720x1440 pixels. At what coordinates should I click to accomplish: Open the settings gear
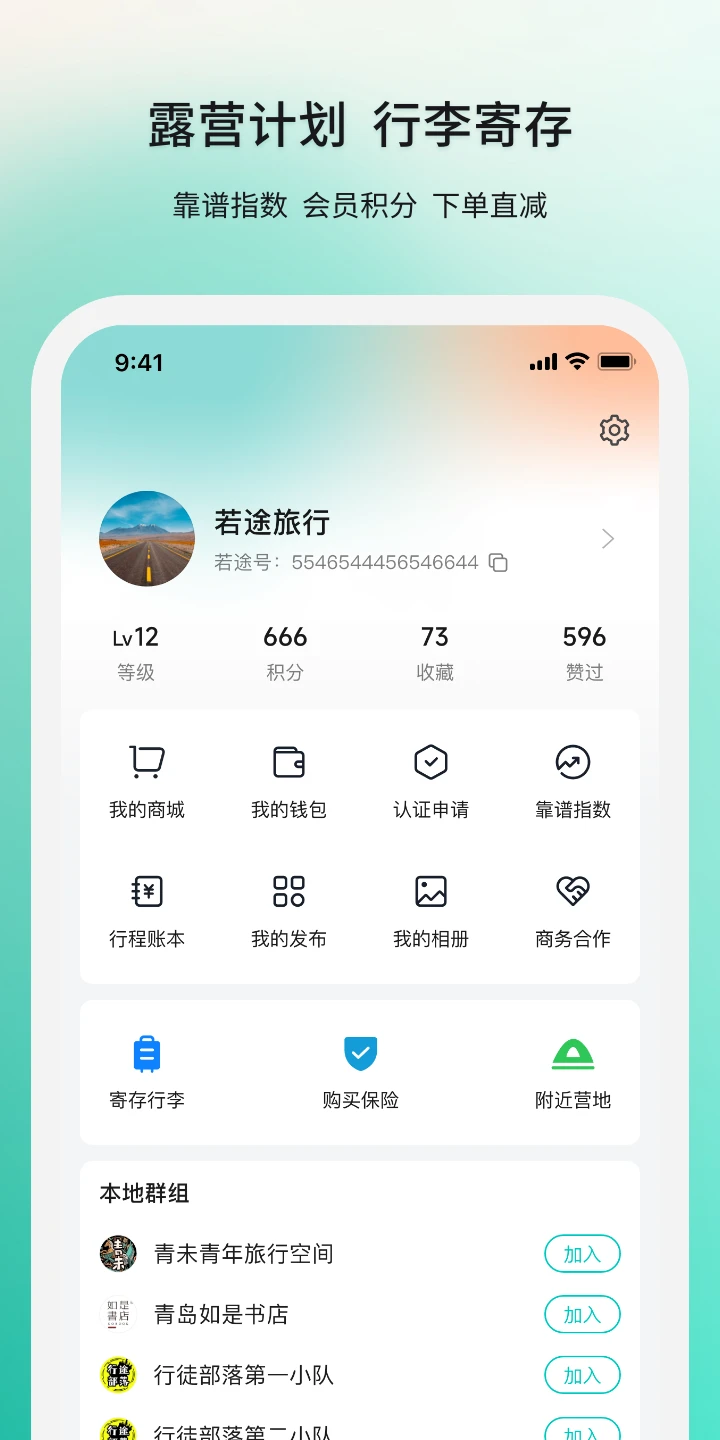click(614, 431)
